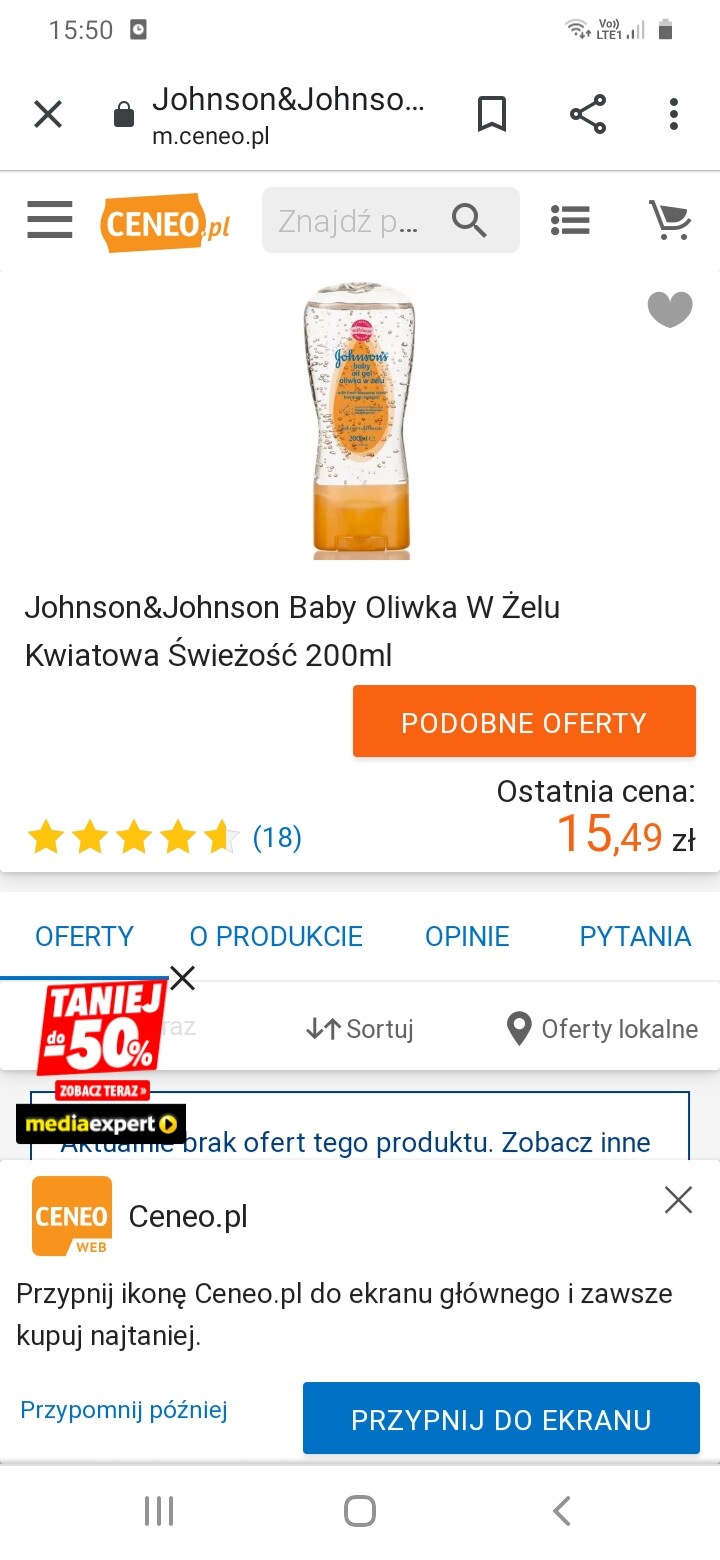Add product to favorites with heart
Viewport: 720px width, 1560px height.
pos(669,309)
